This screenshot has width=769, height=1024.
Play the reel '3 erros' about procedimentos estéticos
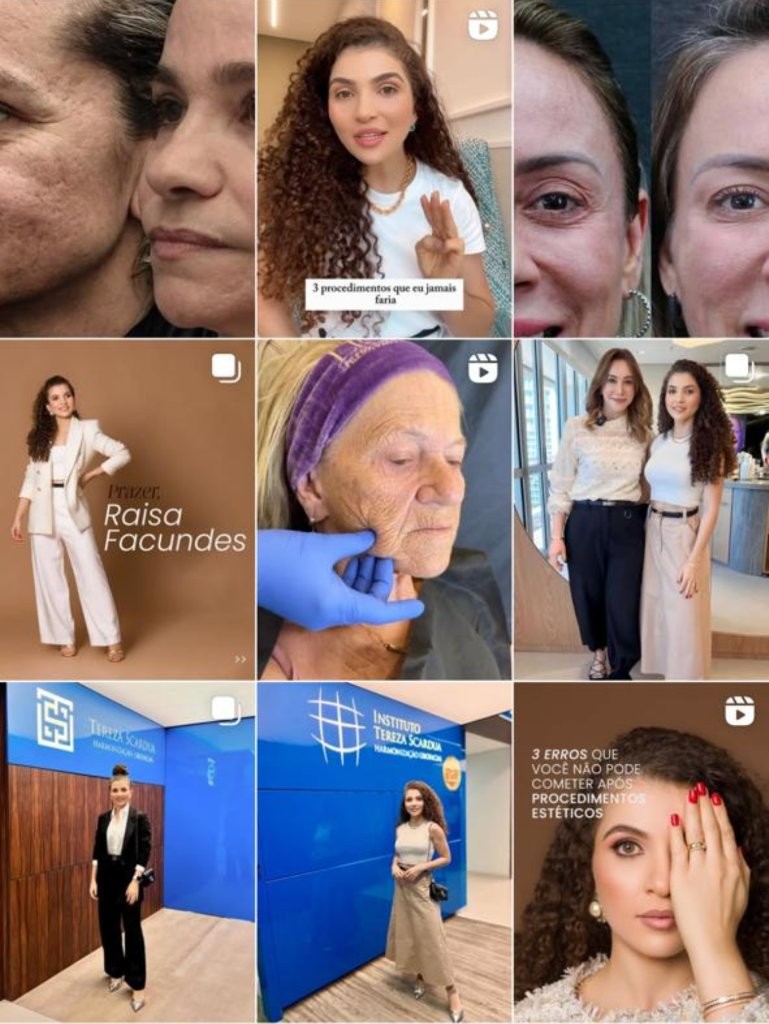[x=641, y=852]
